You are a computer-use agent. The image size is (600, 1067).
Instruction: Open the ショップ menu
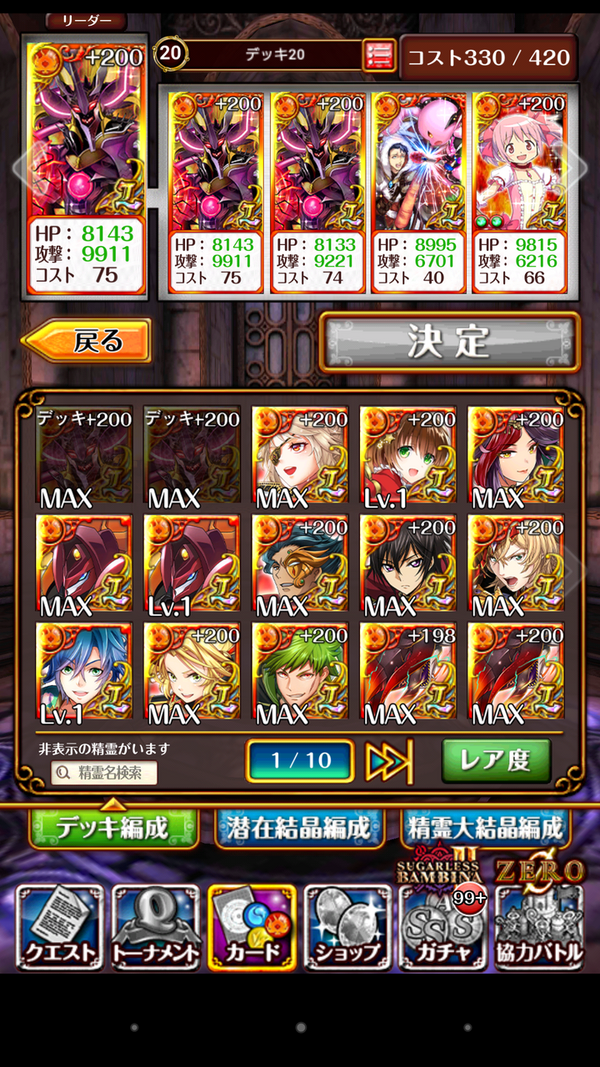(x=348, y=926)
